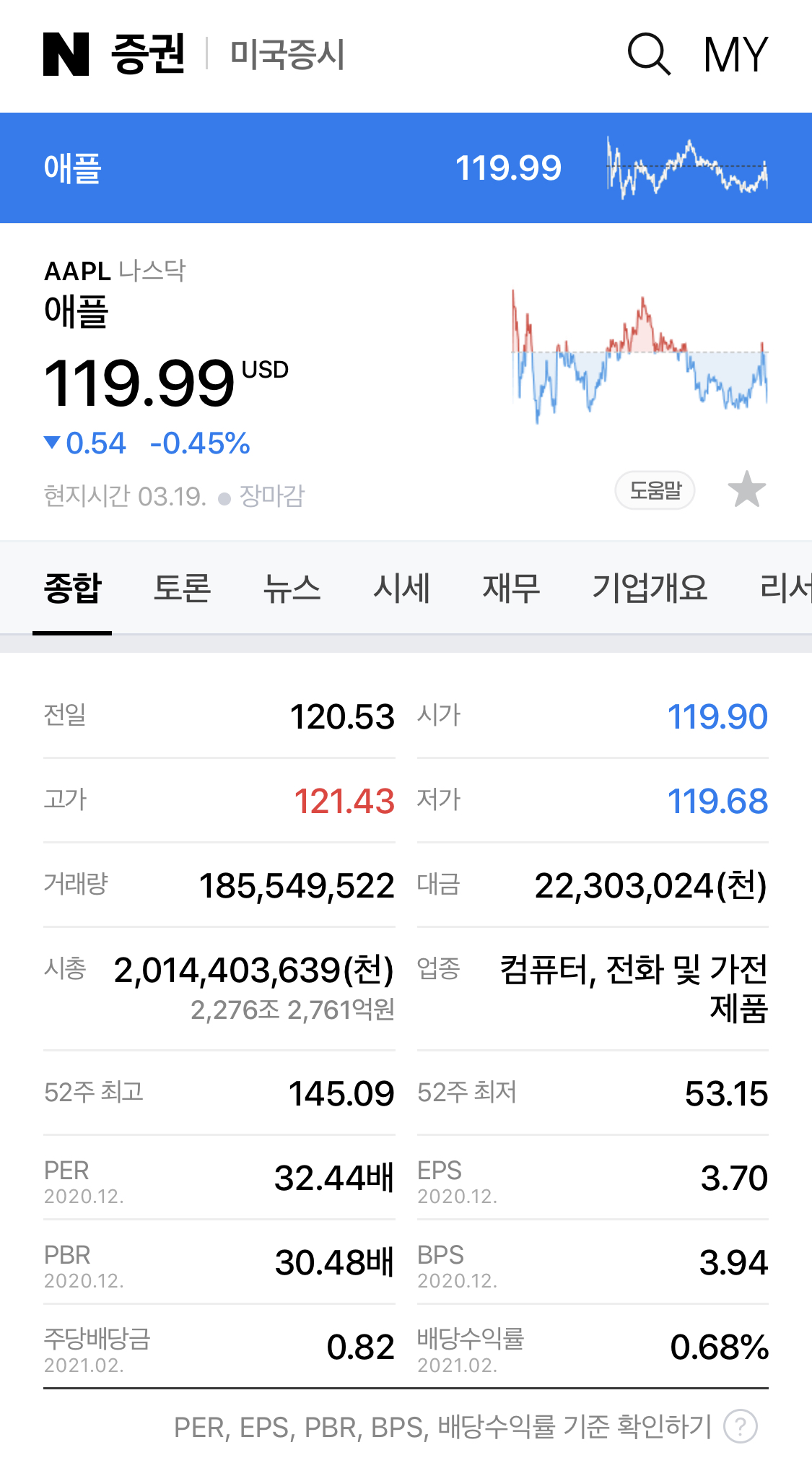
Task: View the 기업개요 tab
Action: point(650,588)
